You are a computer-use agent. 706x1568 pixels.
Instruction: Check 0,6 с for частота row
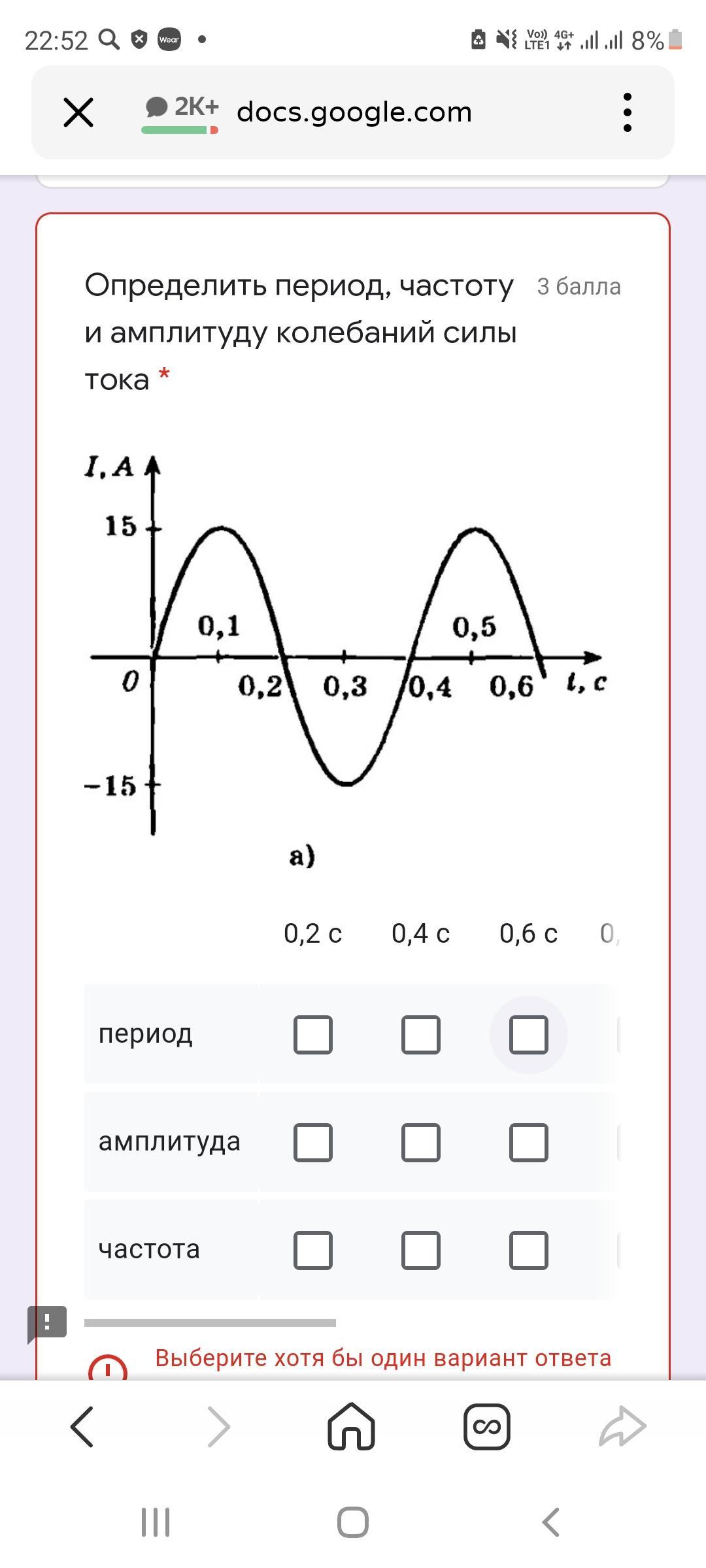[529, 1250]
